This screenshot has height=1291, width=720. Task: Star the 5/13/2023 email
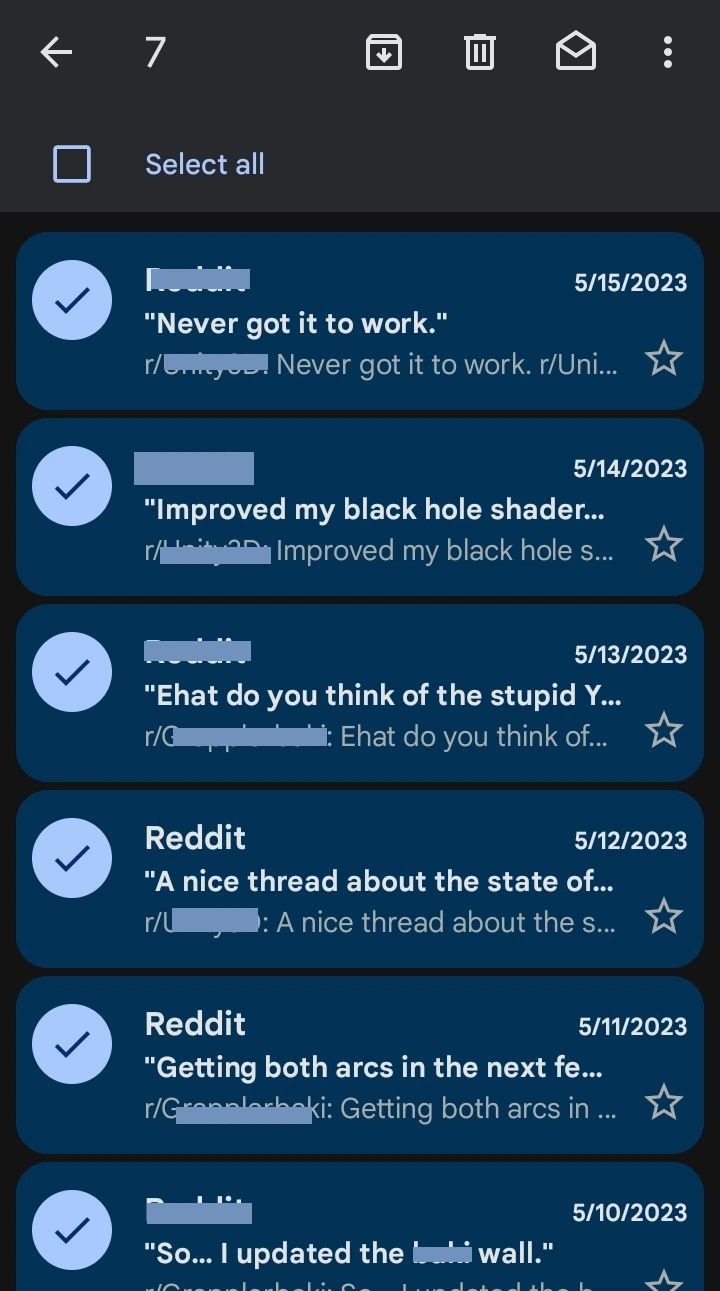[664, 730]
